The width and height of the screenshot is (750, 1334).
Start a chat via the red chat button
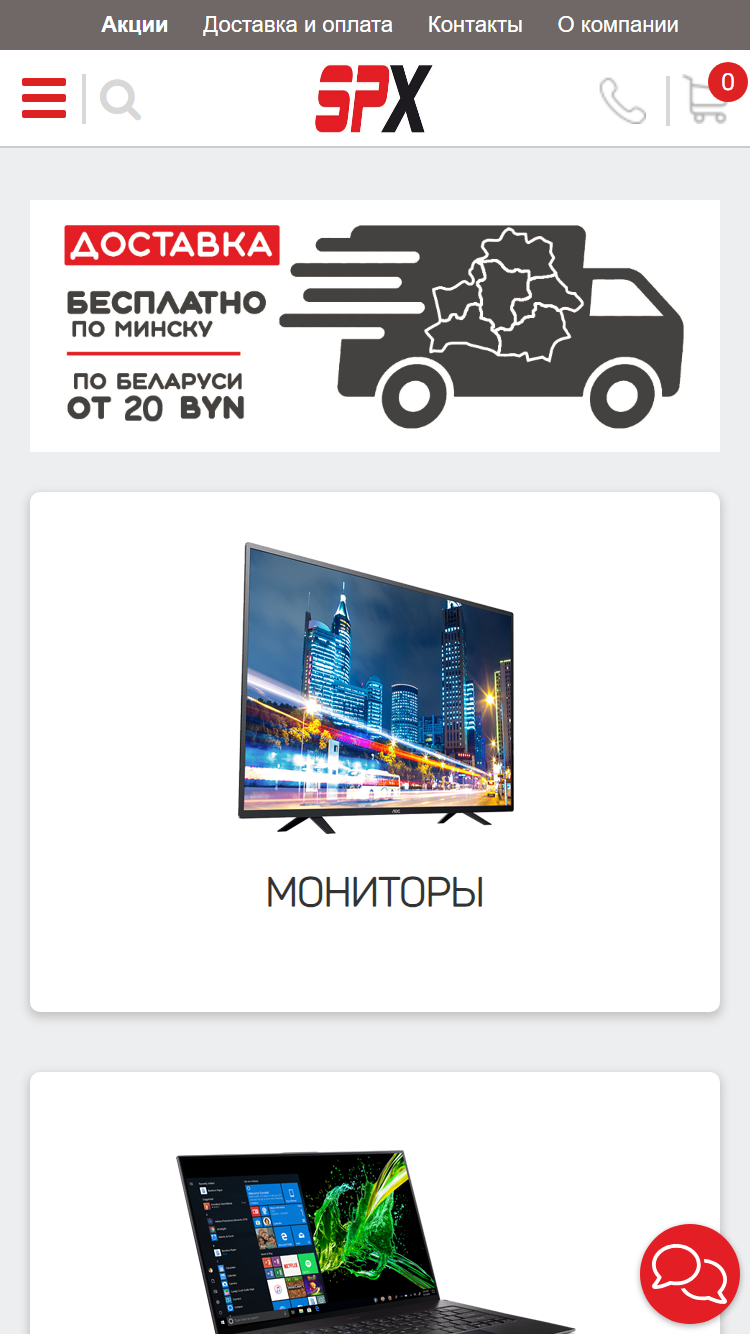690,1274
